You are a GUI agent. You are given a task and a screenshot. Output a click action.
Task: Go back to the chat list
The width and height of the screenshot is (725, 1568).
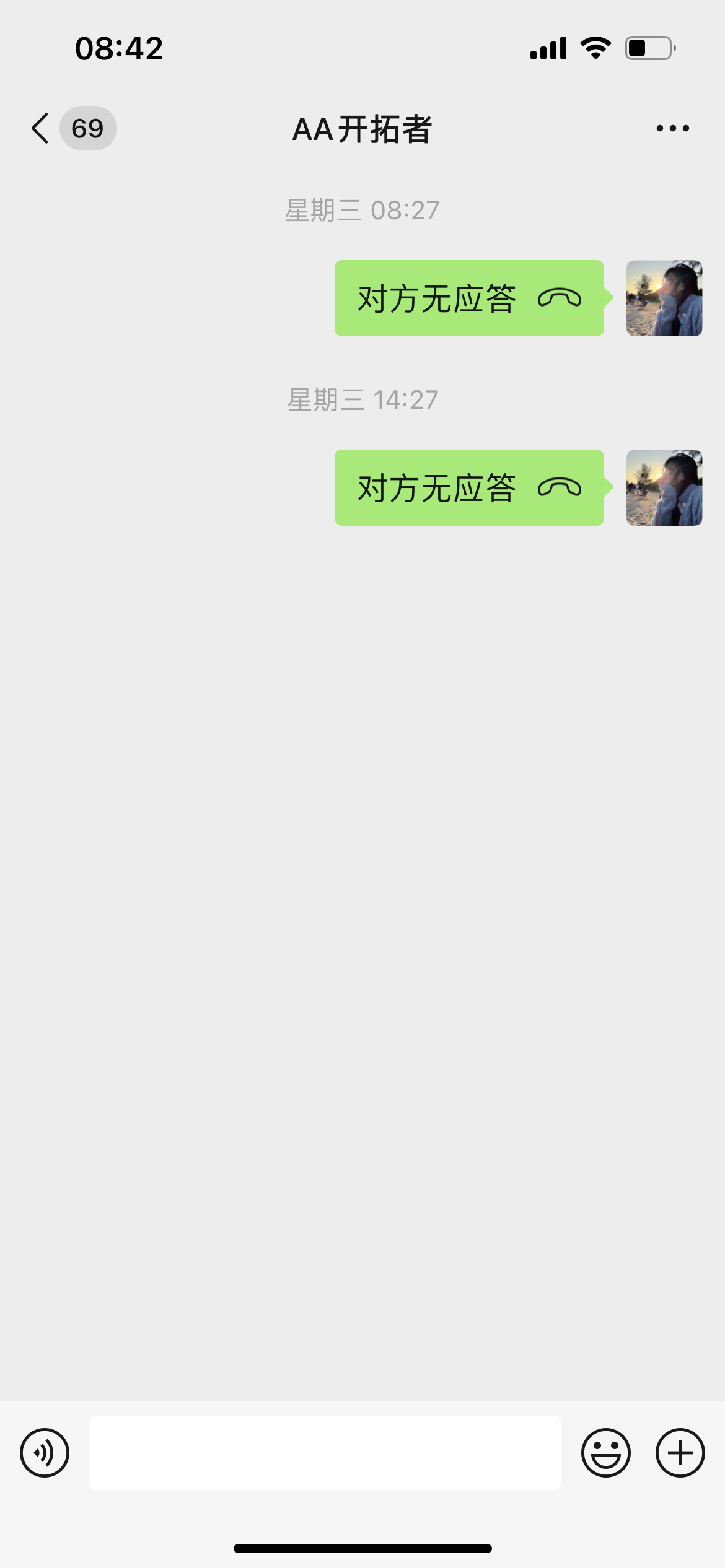point(41,128)
